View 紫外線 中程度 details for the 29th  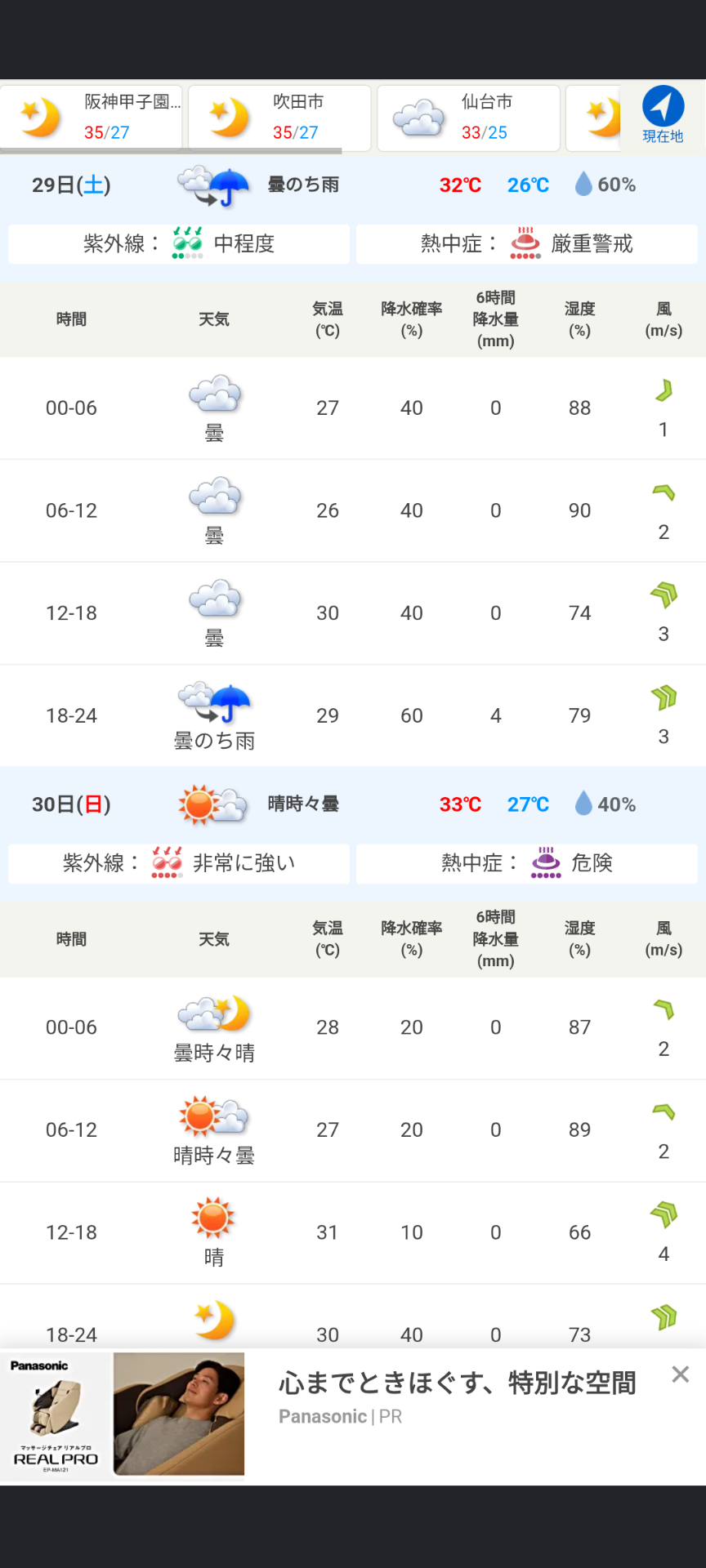click(179, 244)
